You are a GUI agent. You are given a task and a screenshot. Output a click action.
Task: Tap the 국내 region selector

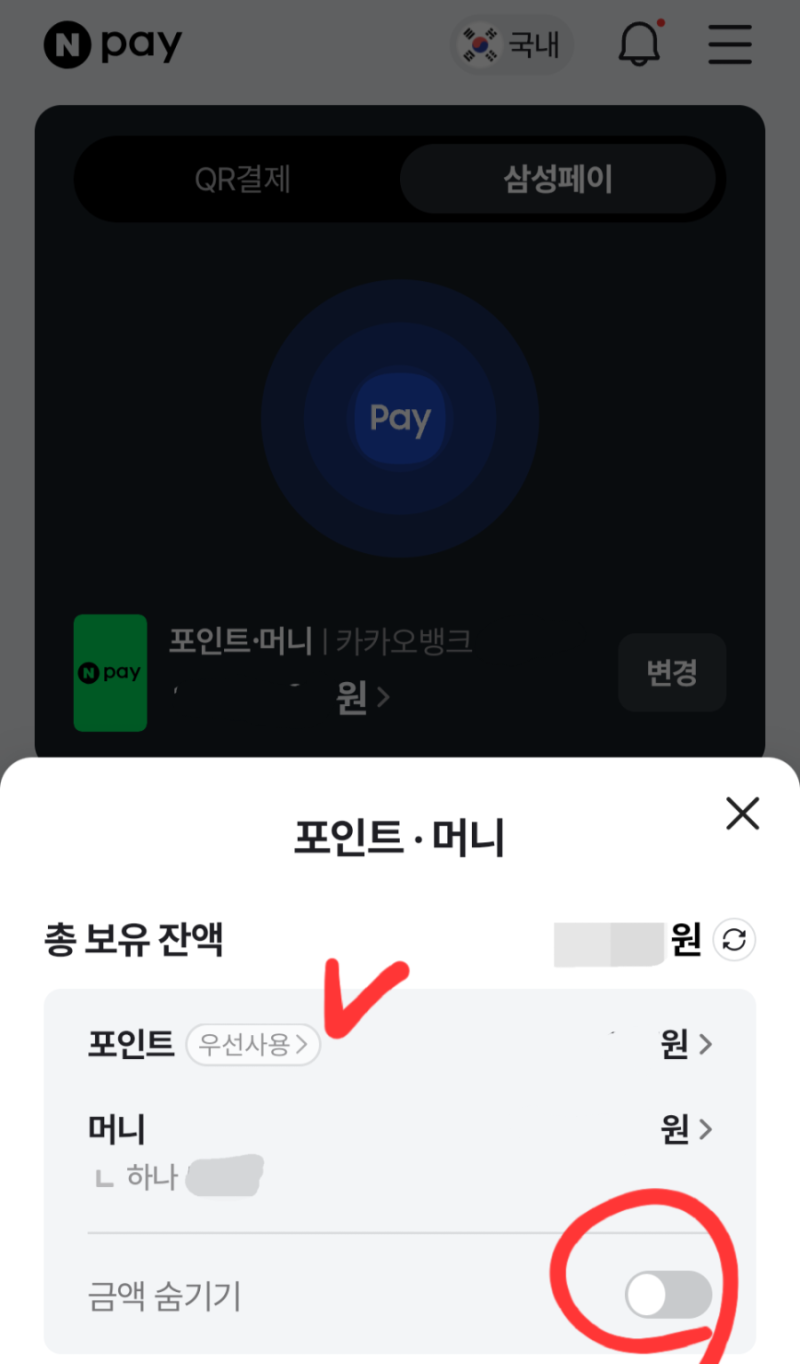coord(512,44)
